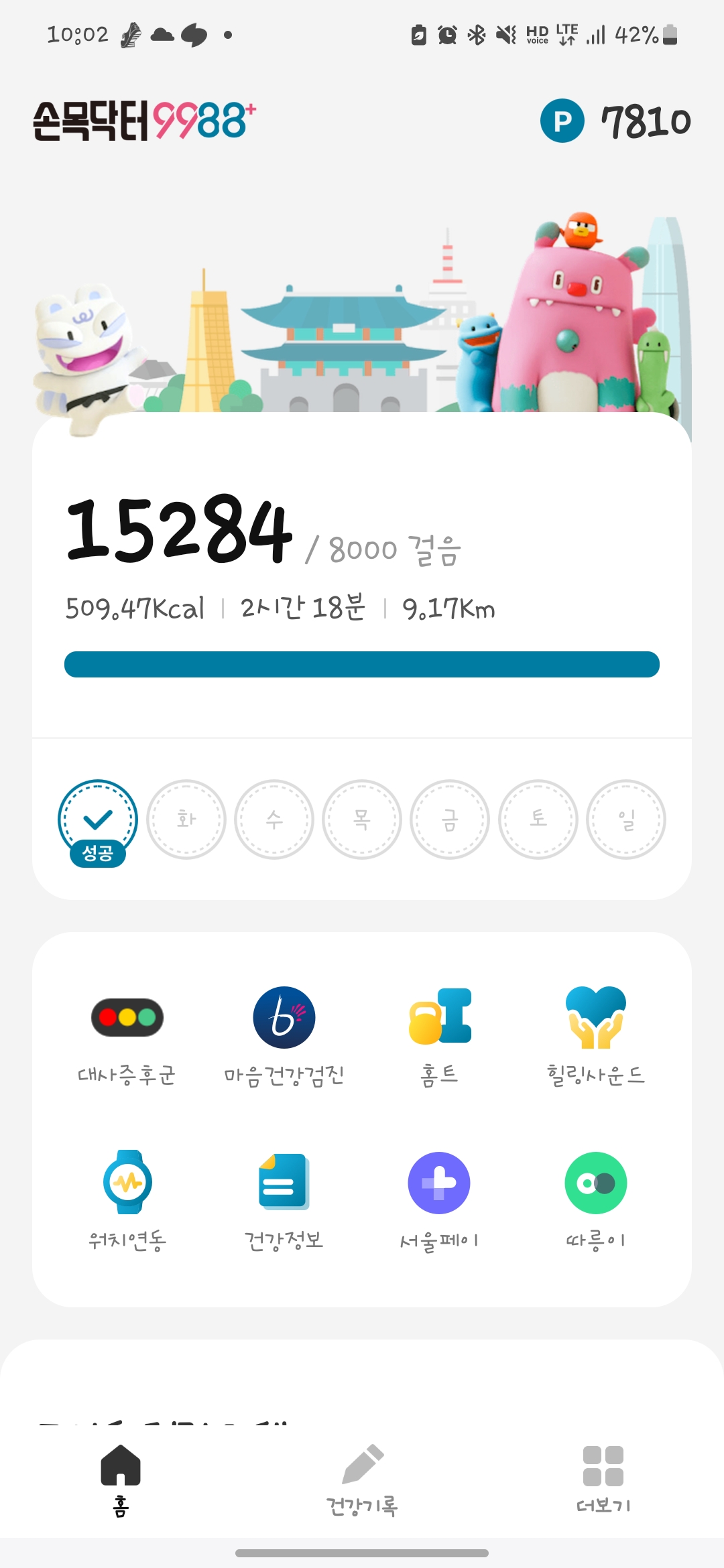
Task: Select the 수 day circle
Action: (x=274, y=819)
